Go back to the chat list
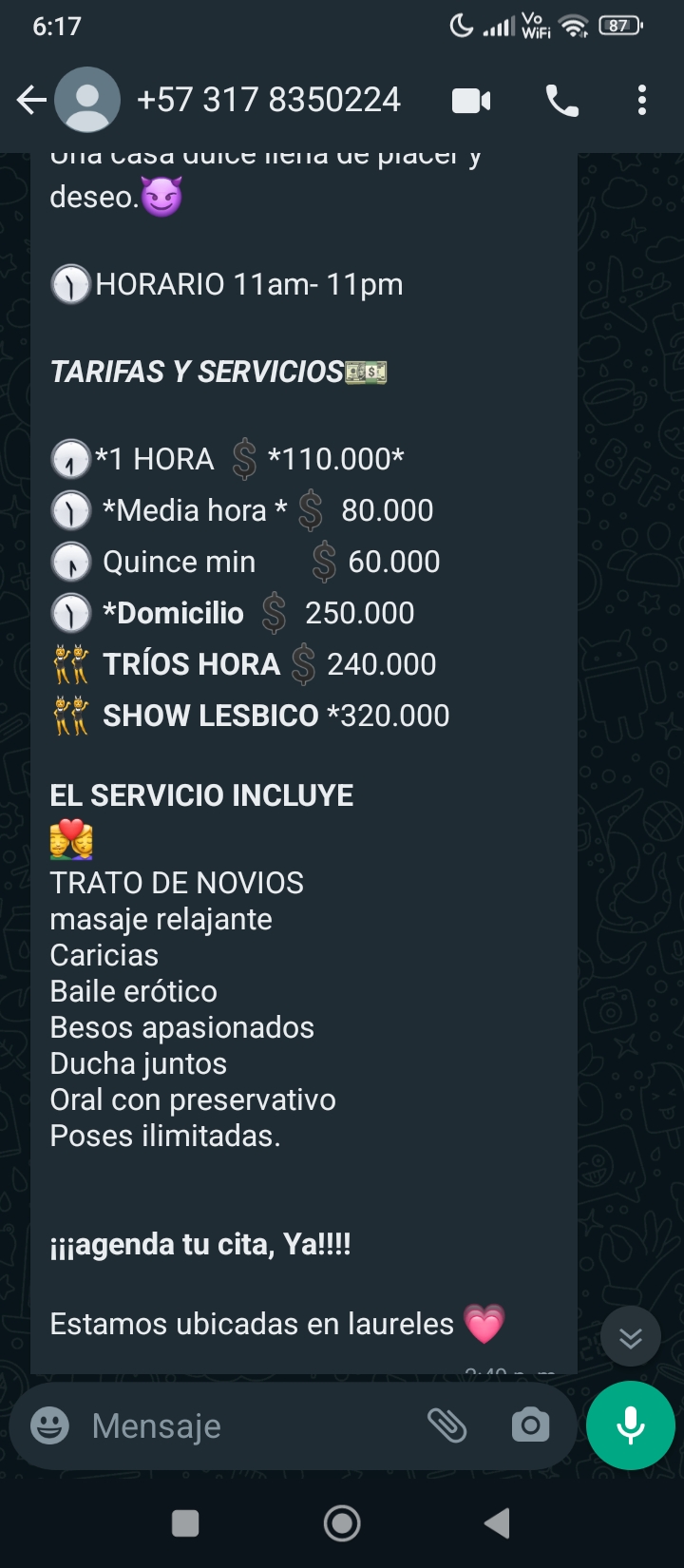 tap(31, 100)
